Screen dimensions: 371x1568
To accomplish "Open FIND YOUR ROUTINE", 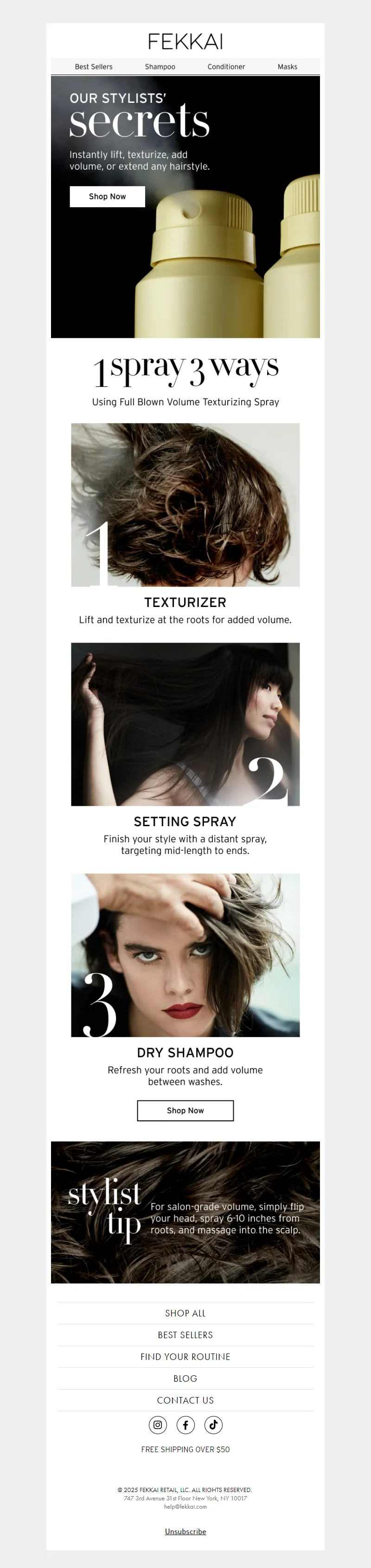I will [185, 1357].
